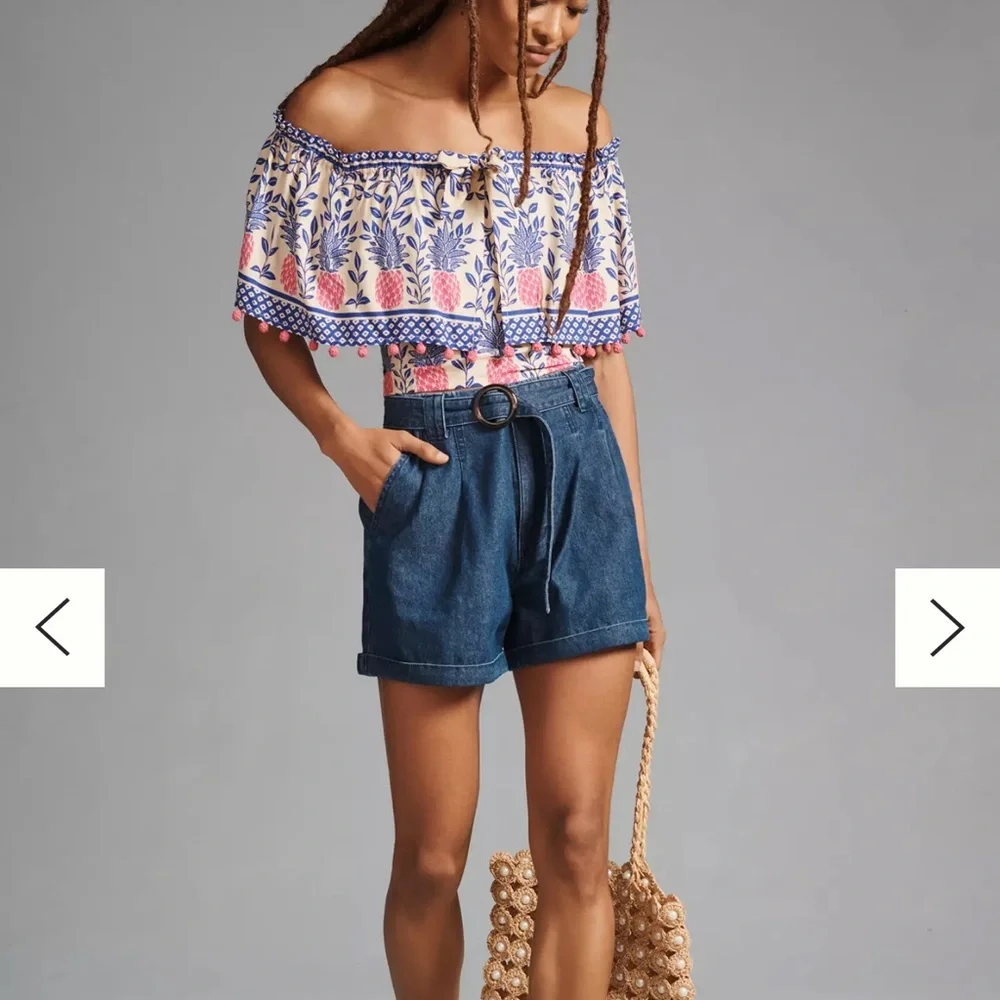The width and height of the screenshot is (1000, 1000).
Task: Go to the previous product photo
Action: [x=52, y=627]
